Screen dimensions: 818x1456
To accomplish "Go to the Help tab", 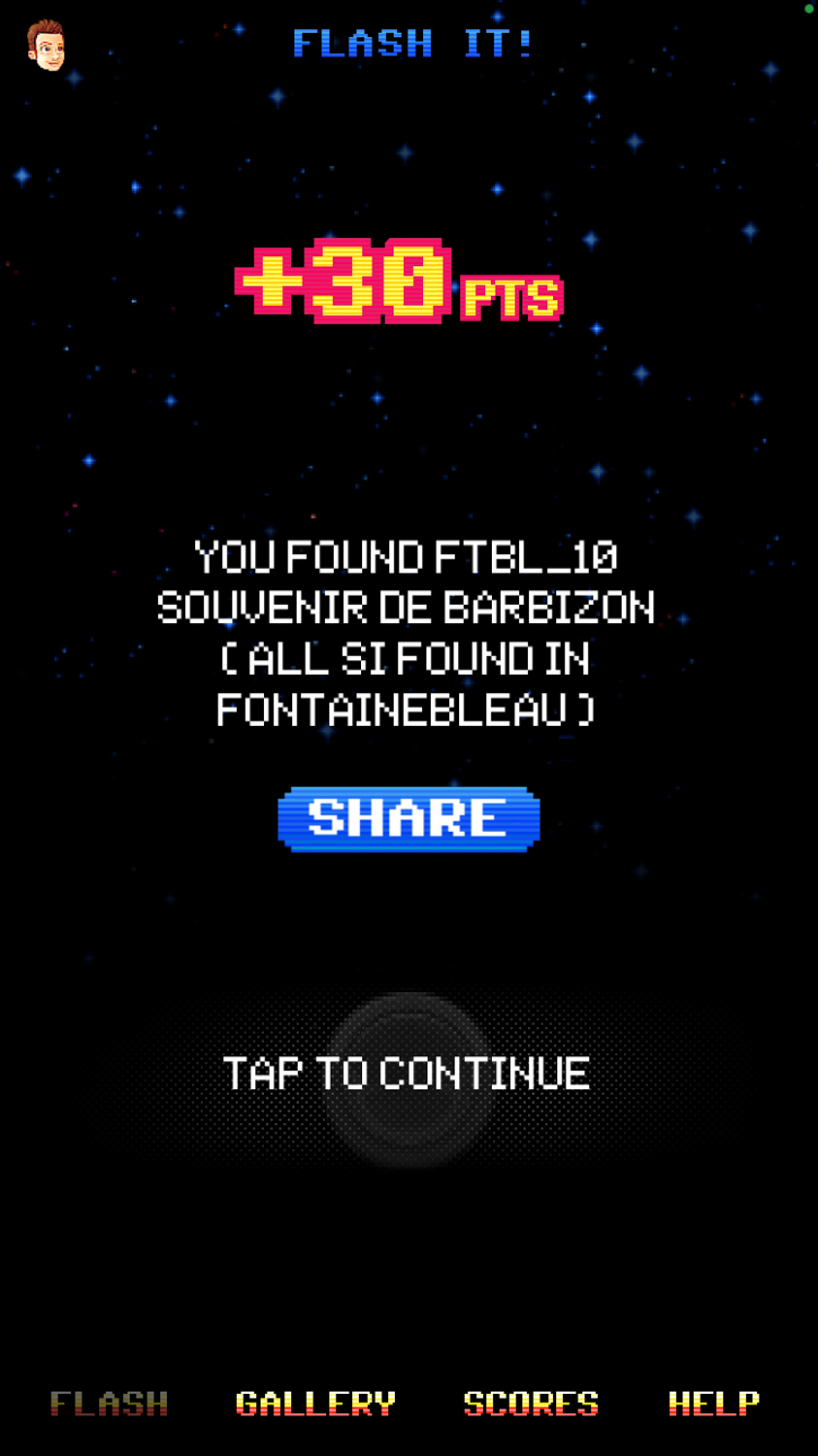I will click(x=714, y=1404).
